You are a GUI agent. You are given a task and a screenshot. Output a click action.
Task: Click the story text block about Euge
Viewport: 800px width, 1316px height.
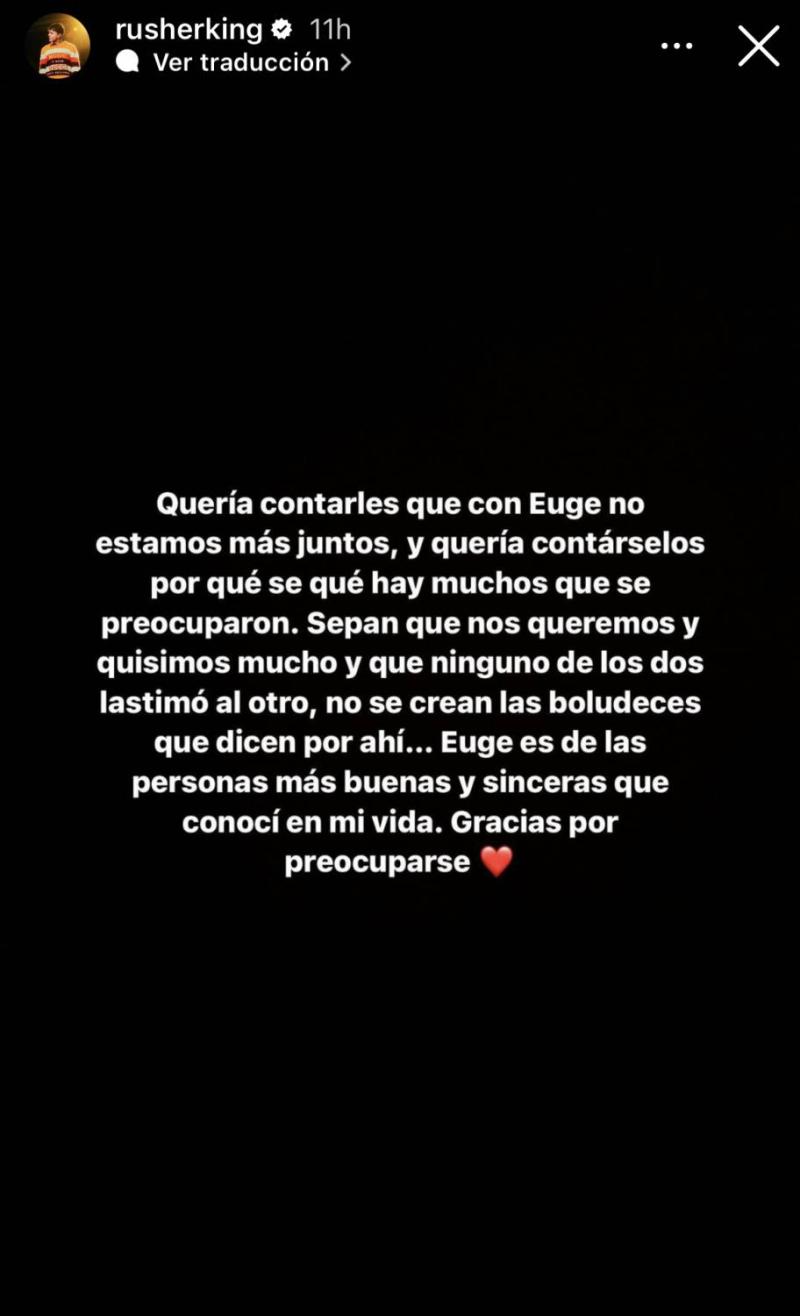coord(400,680)
